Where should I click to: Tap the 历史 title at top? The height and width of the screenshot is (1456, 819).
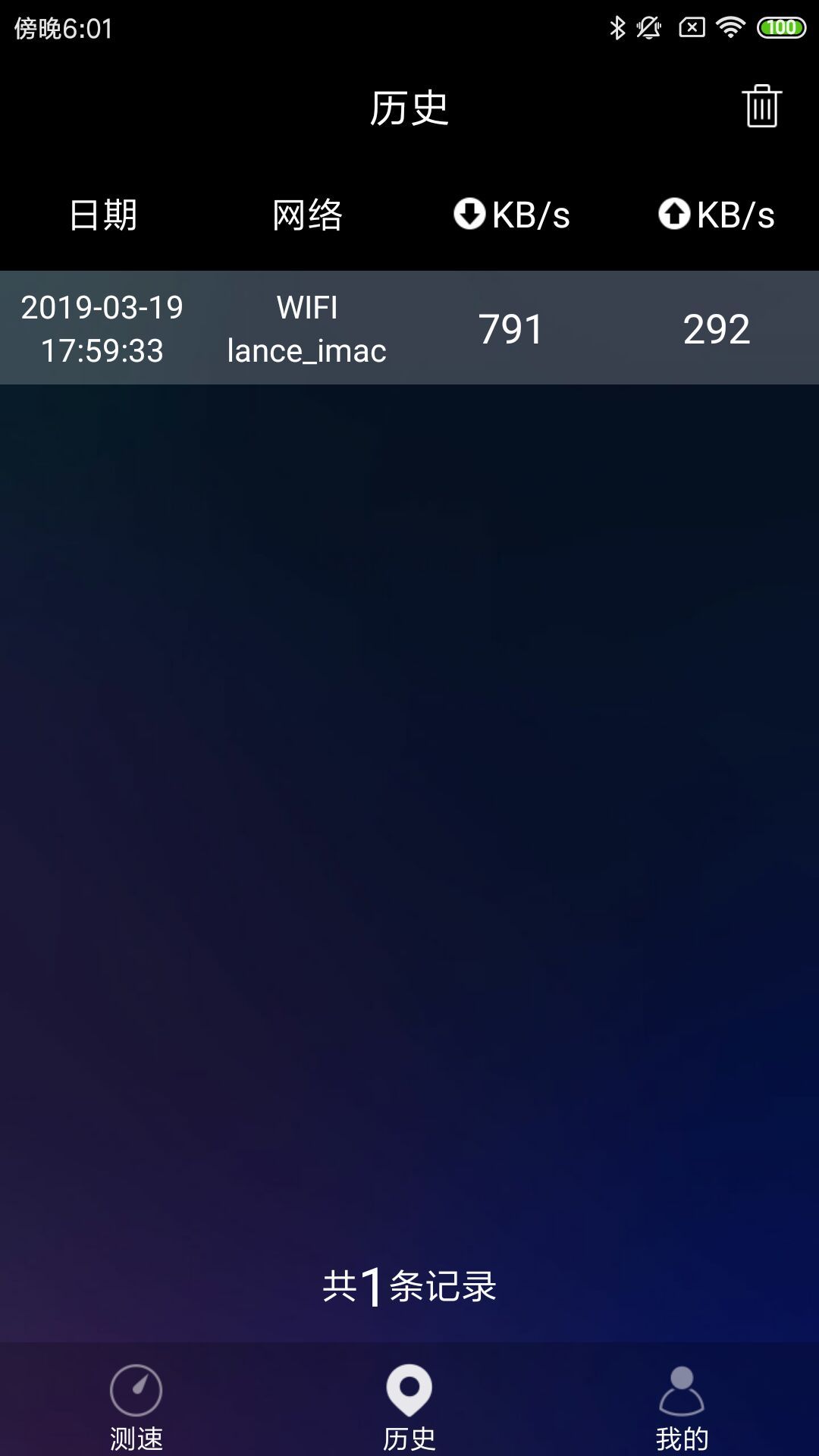coord(409,107)
